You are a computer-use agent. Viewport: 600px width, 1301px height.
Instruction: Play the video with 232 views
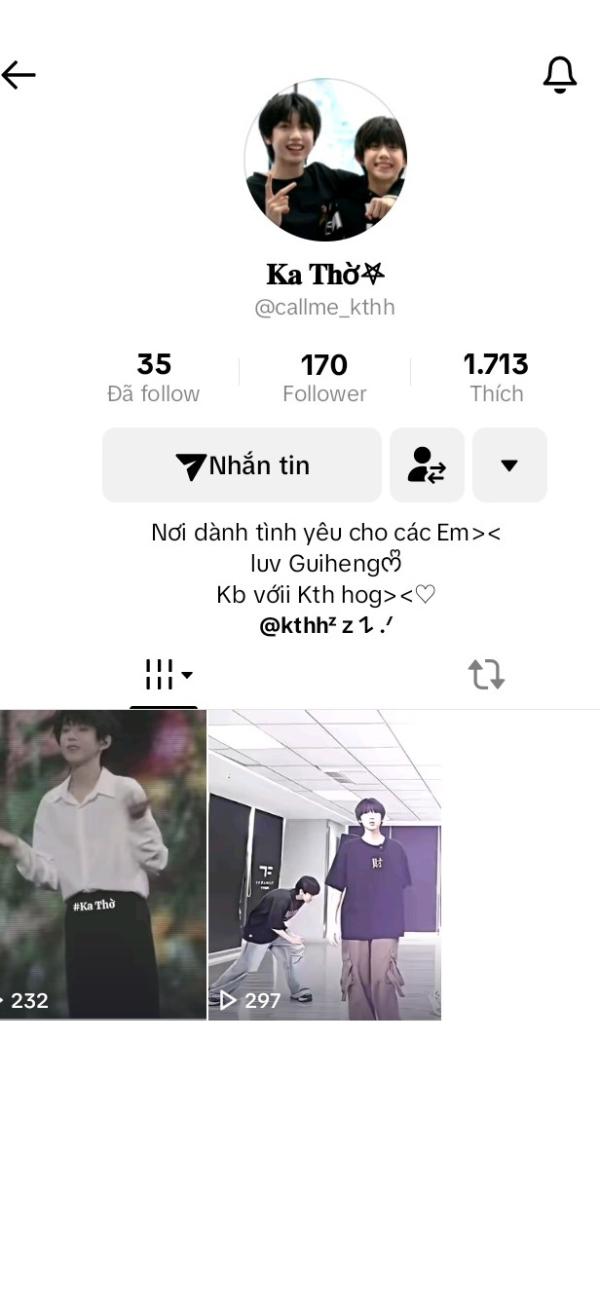click(102, 865)
